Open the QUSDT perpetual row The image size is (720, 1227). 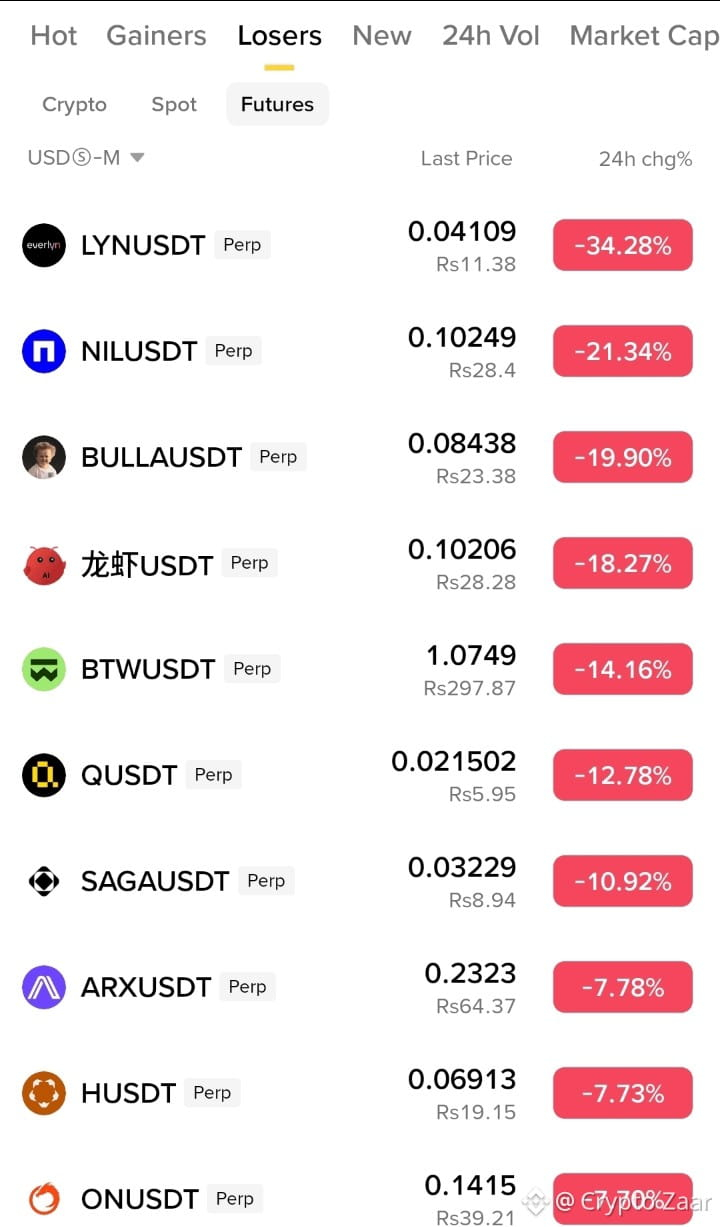[x=360, y=775]
